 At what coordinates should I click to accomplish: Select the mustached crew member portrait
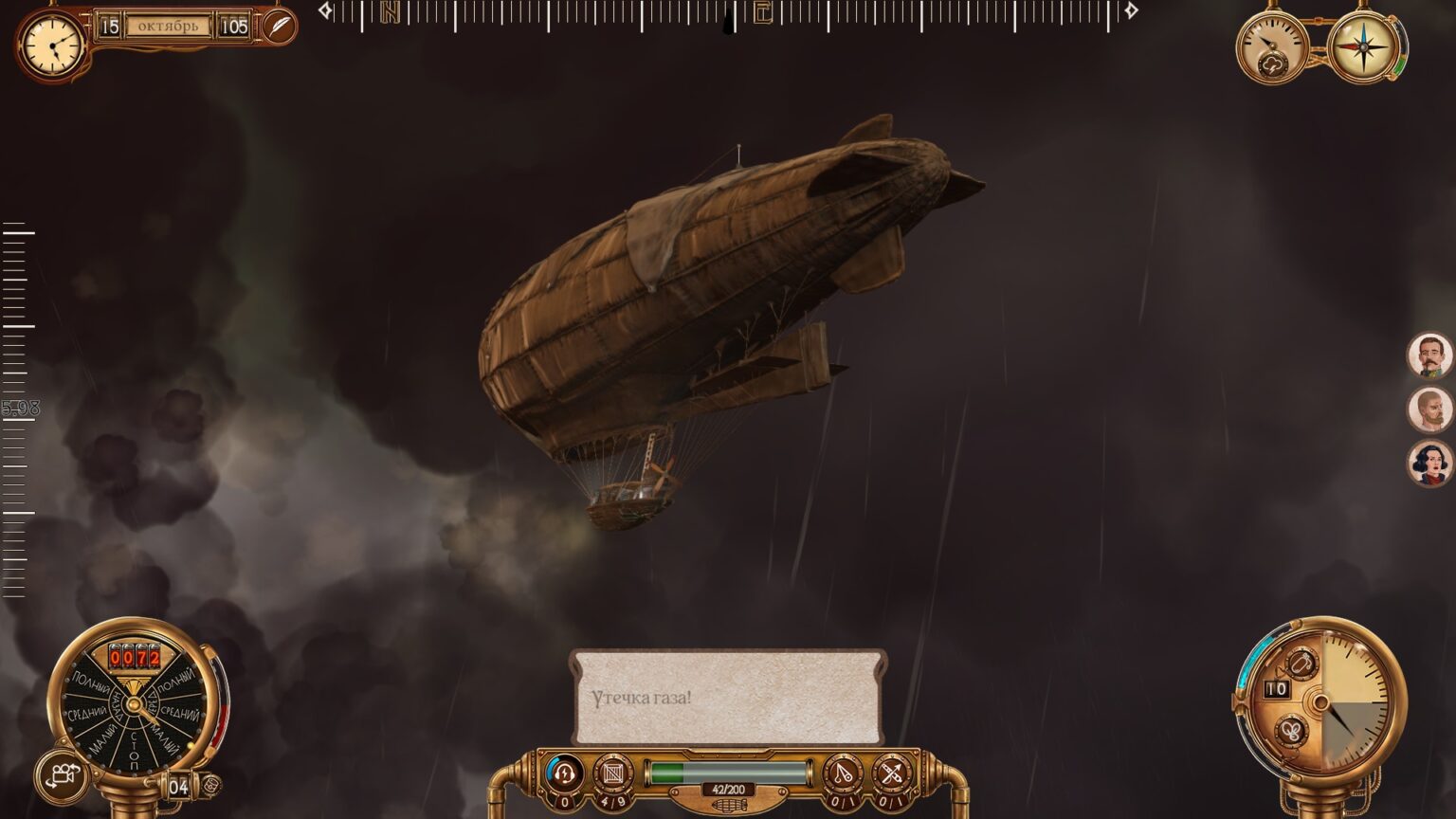(1429, 355)
